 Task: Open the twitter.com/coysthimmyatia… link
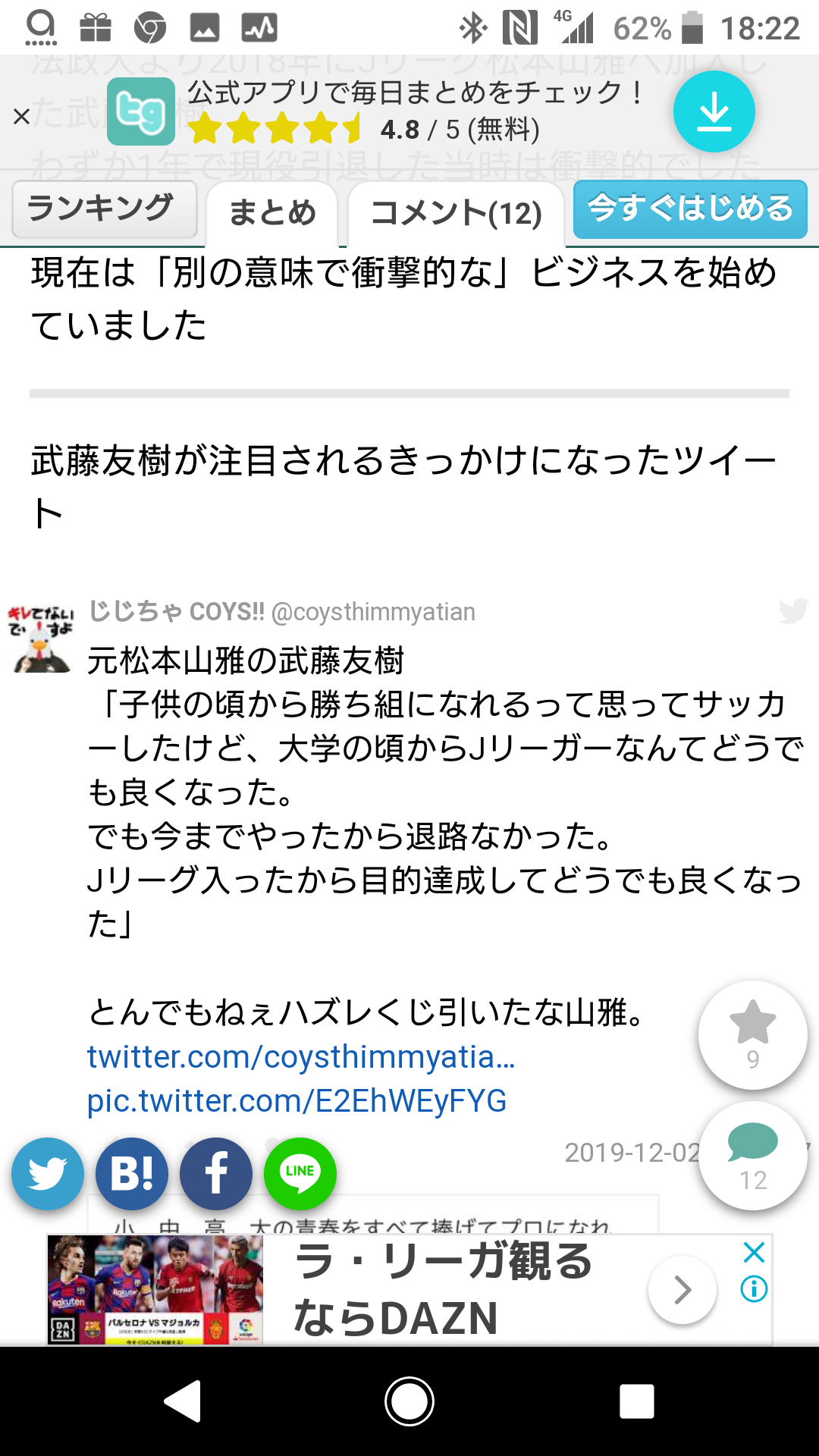point(301,1056)
